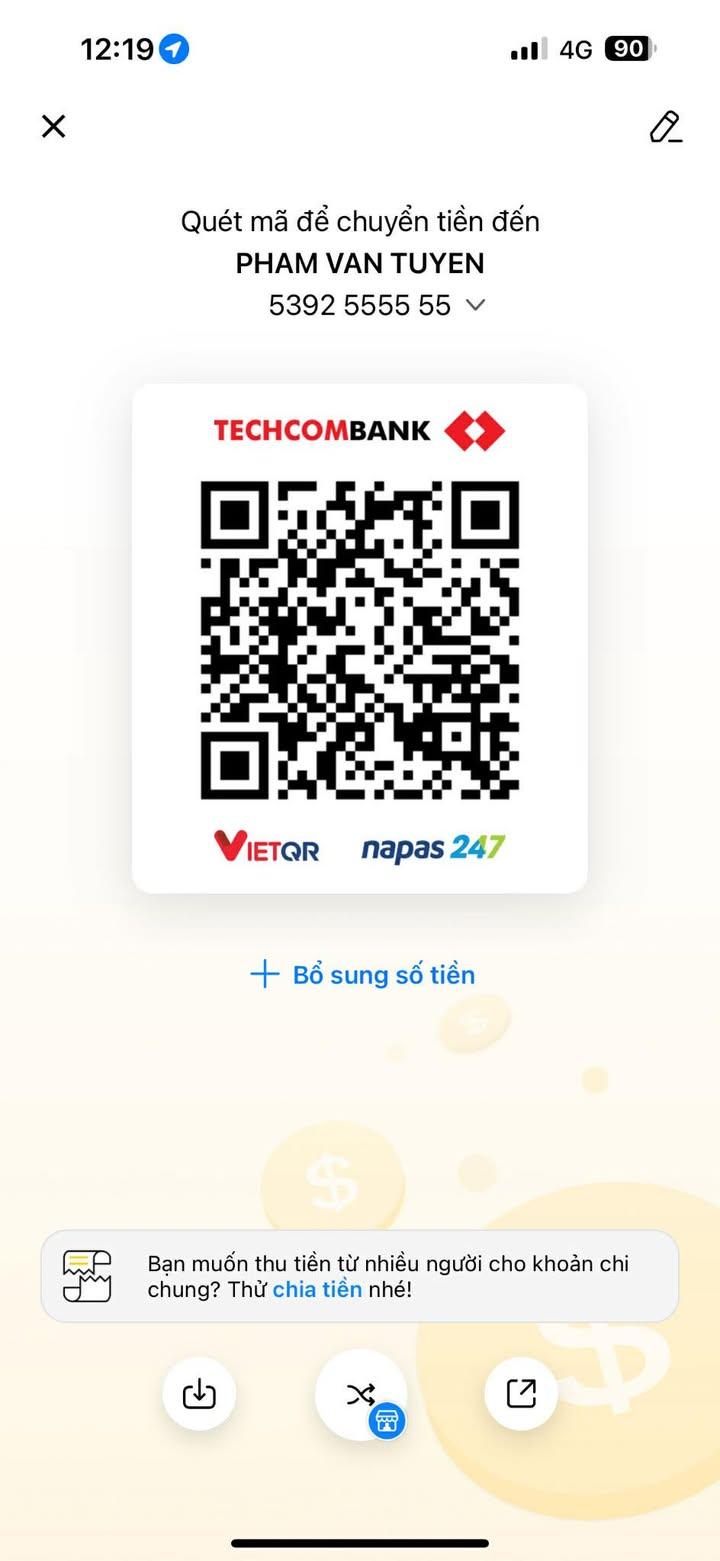Image resolution: width=720 pixels, height=1561 pixels.
Task: Download the QR code image
Action: [199, 1393]
